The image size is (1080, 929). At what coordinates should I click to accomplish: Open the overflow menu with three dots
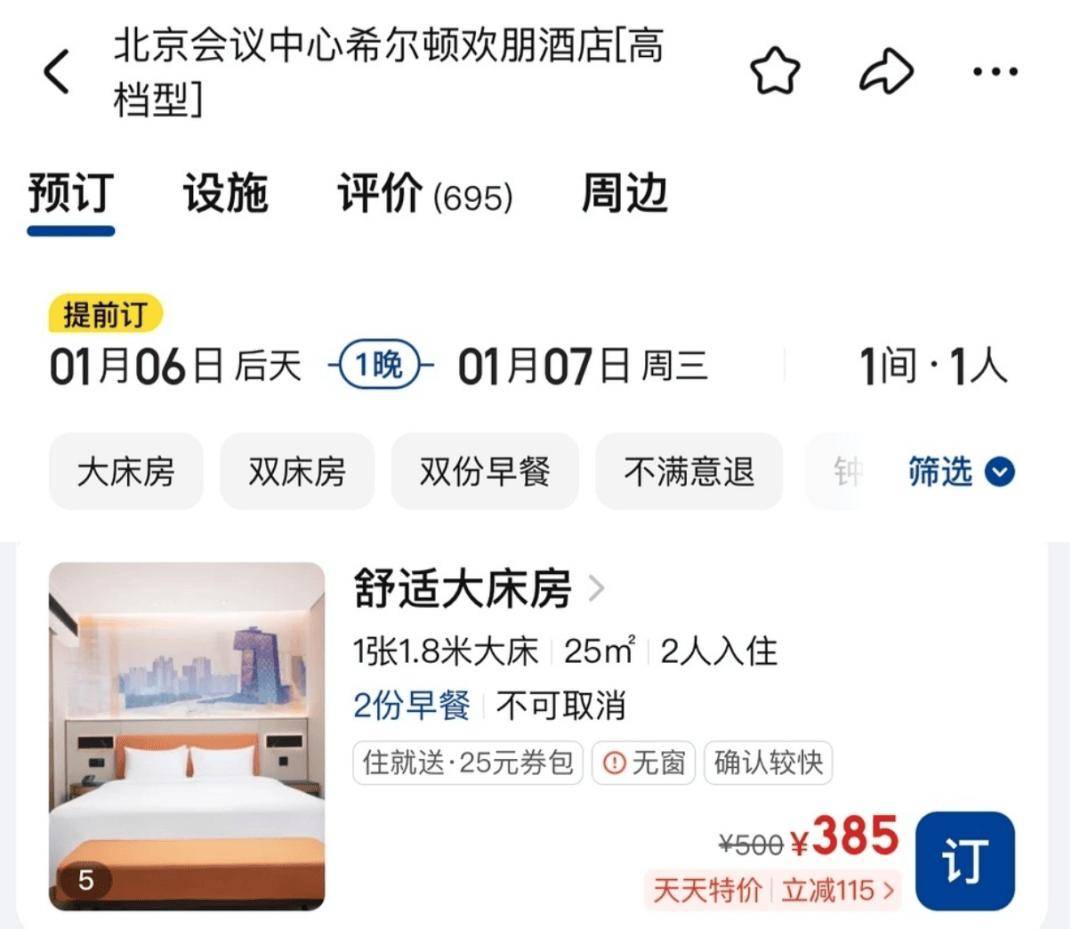click(994, 72)
